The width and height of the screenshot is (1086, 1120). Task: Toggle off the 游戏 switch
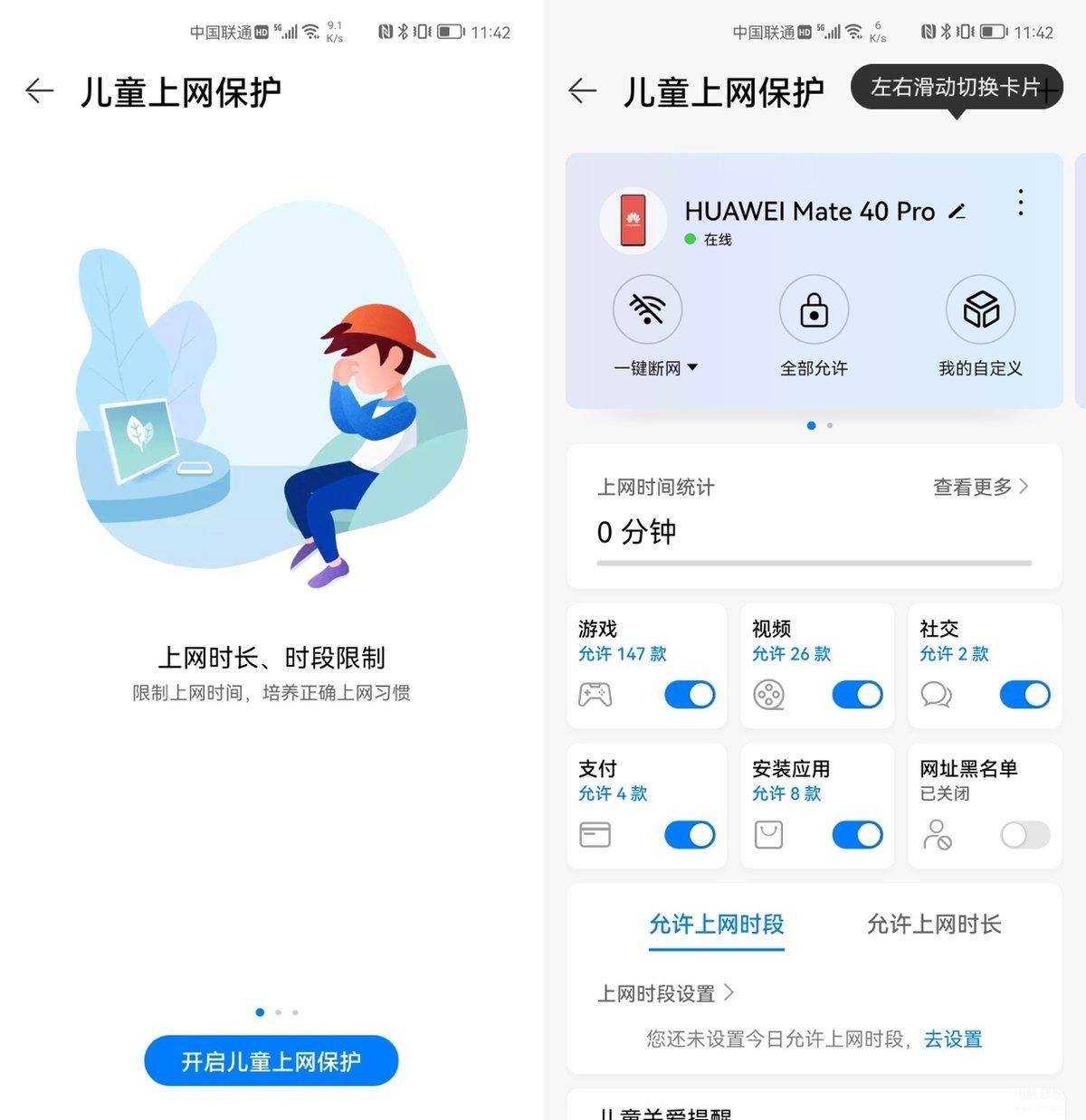tap(690, 695)
